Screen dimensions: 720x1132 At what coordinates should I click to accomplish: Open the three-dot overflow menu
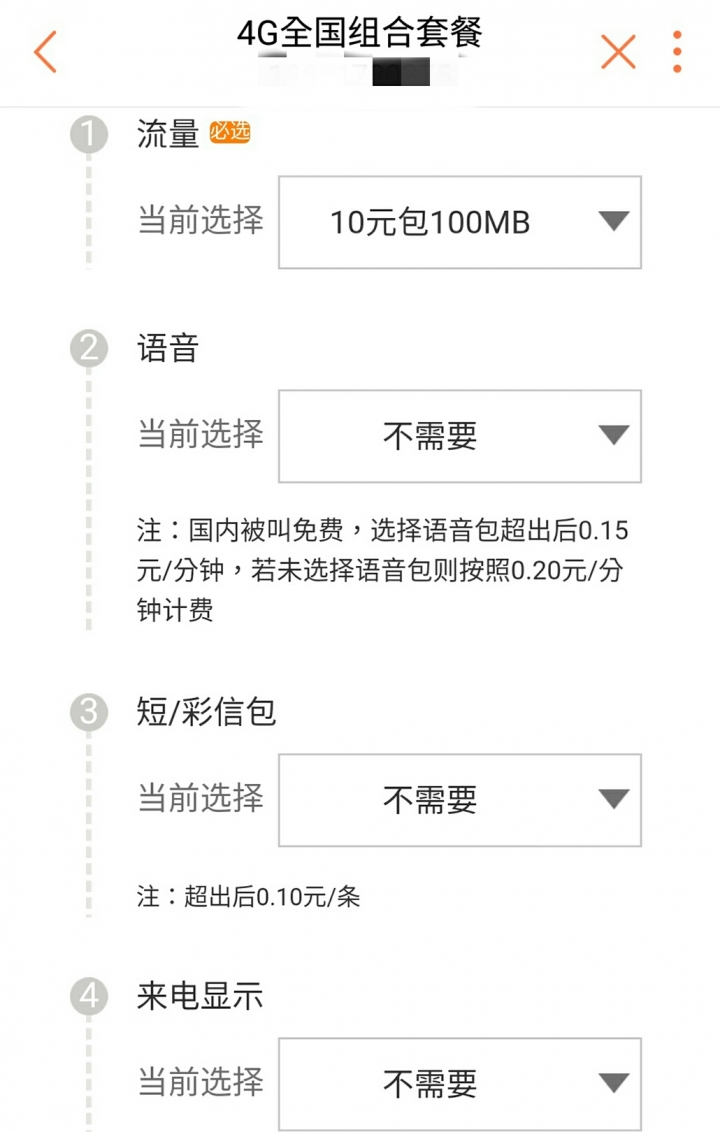(677, 52)
